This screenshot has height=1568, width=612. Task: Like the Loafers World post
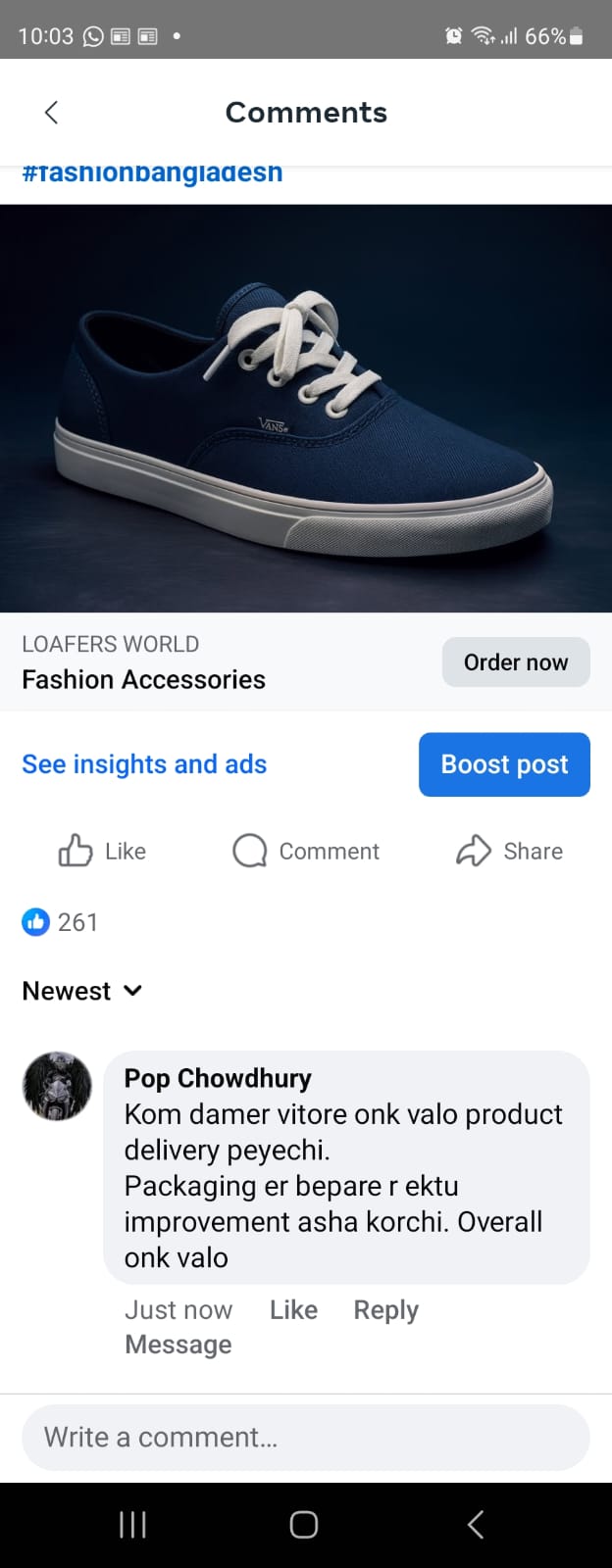click(102, 851)
